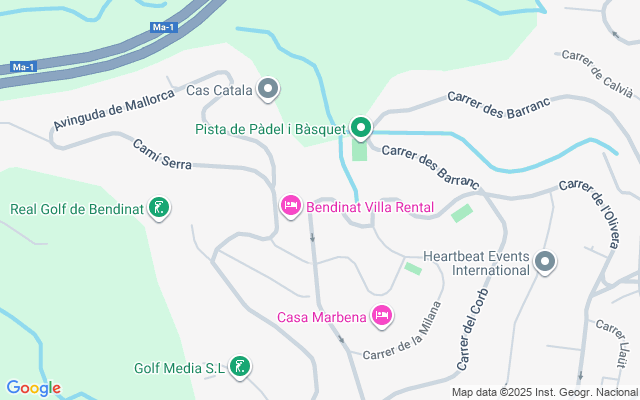Select the Heartbeat Events International marker
Screen dimensions: 640x400
coord(545,262)
